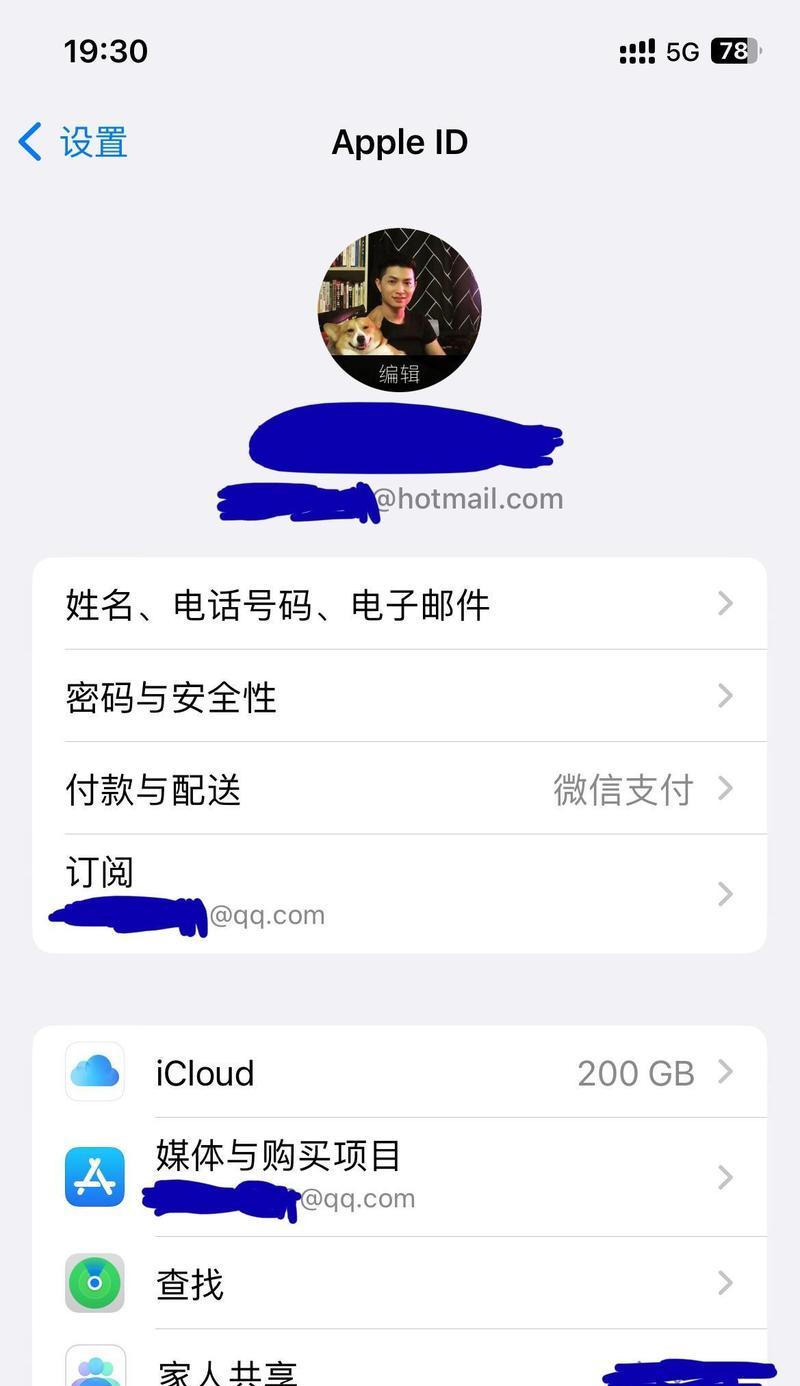Open 订阅 subscriptions
This screenshot has height=1386, width=800.
coord(400,892)
